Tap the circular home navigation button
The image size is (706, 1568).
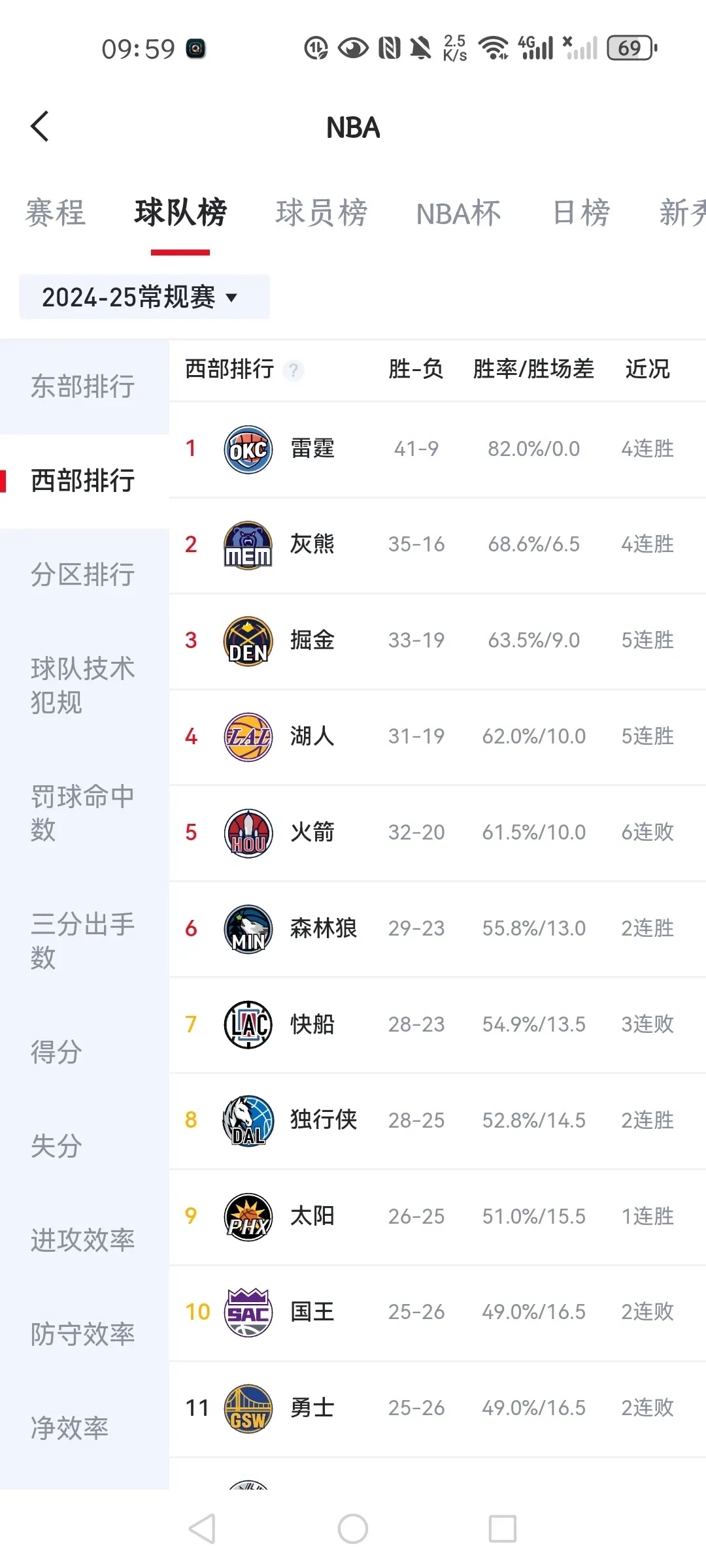[x=353, y=1529]
